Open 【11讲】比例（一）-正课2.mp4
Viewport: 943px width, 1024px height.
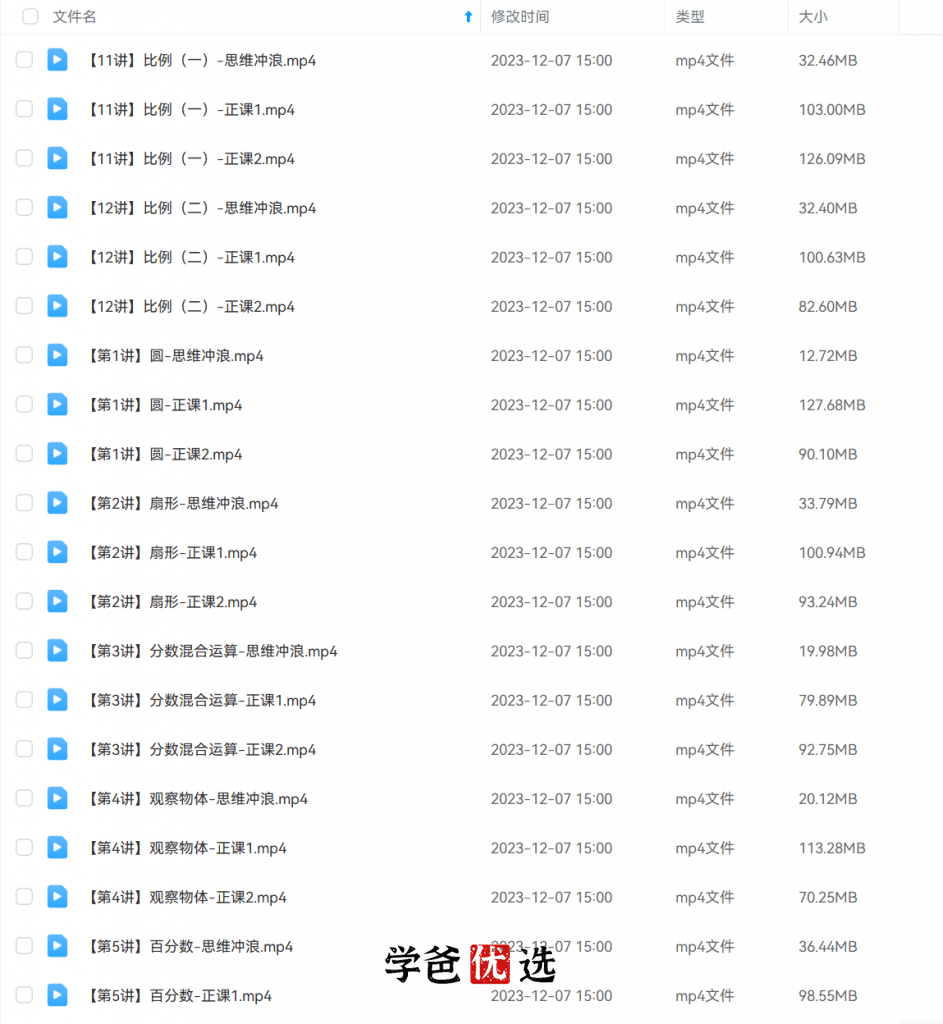coord(191,159)
